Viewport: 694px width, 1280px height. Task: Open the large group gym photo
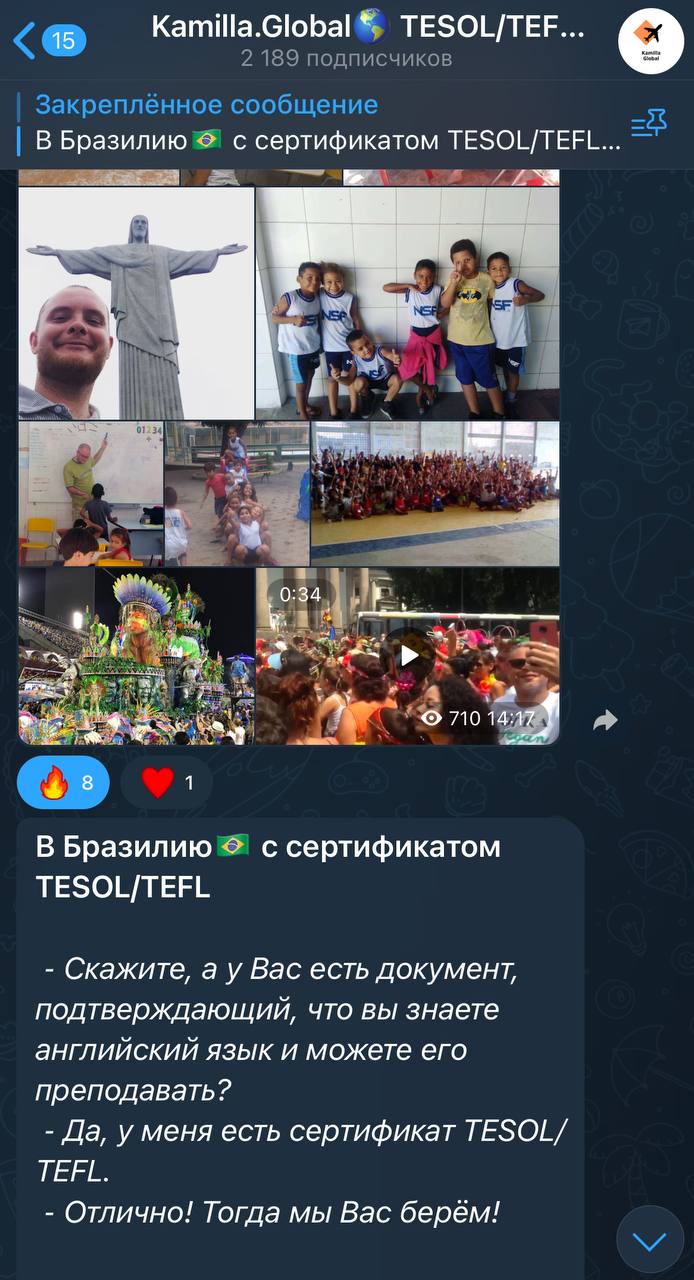point(435,493)
